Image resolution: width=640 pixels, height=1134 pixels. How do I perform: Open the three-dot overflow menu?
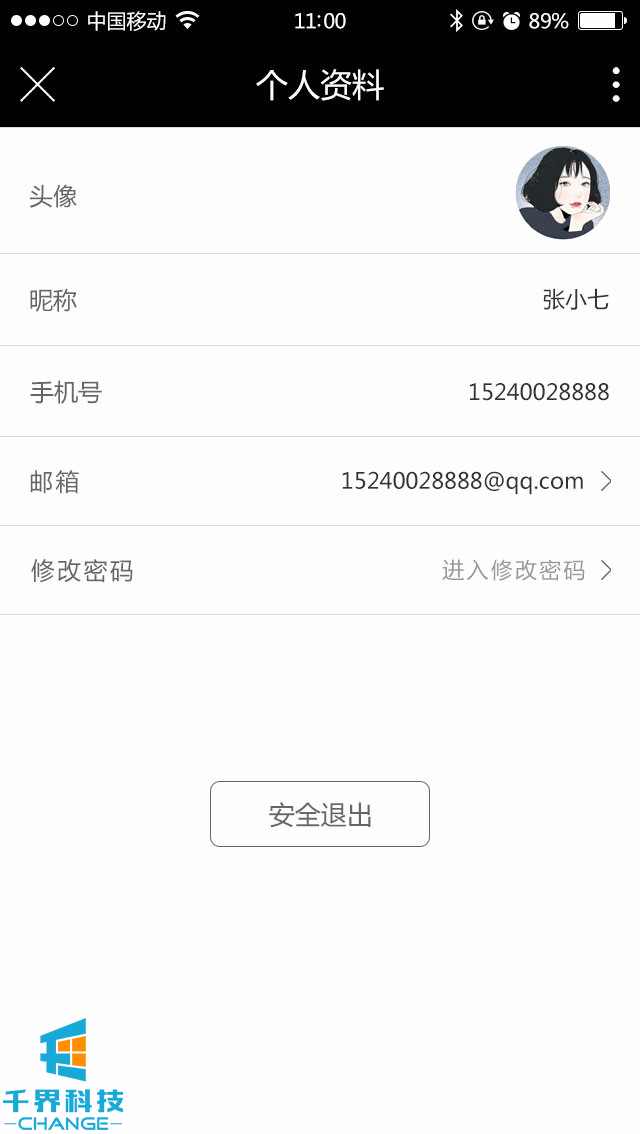tap(615, 85)
